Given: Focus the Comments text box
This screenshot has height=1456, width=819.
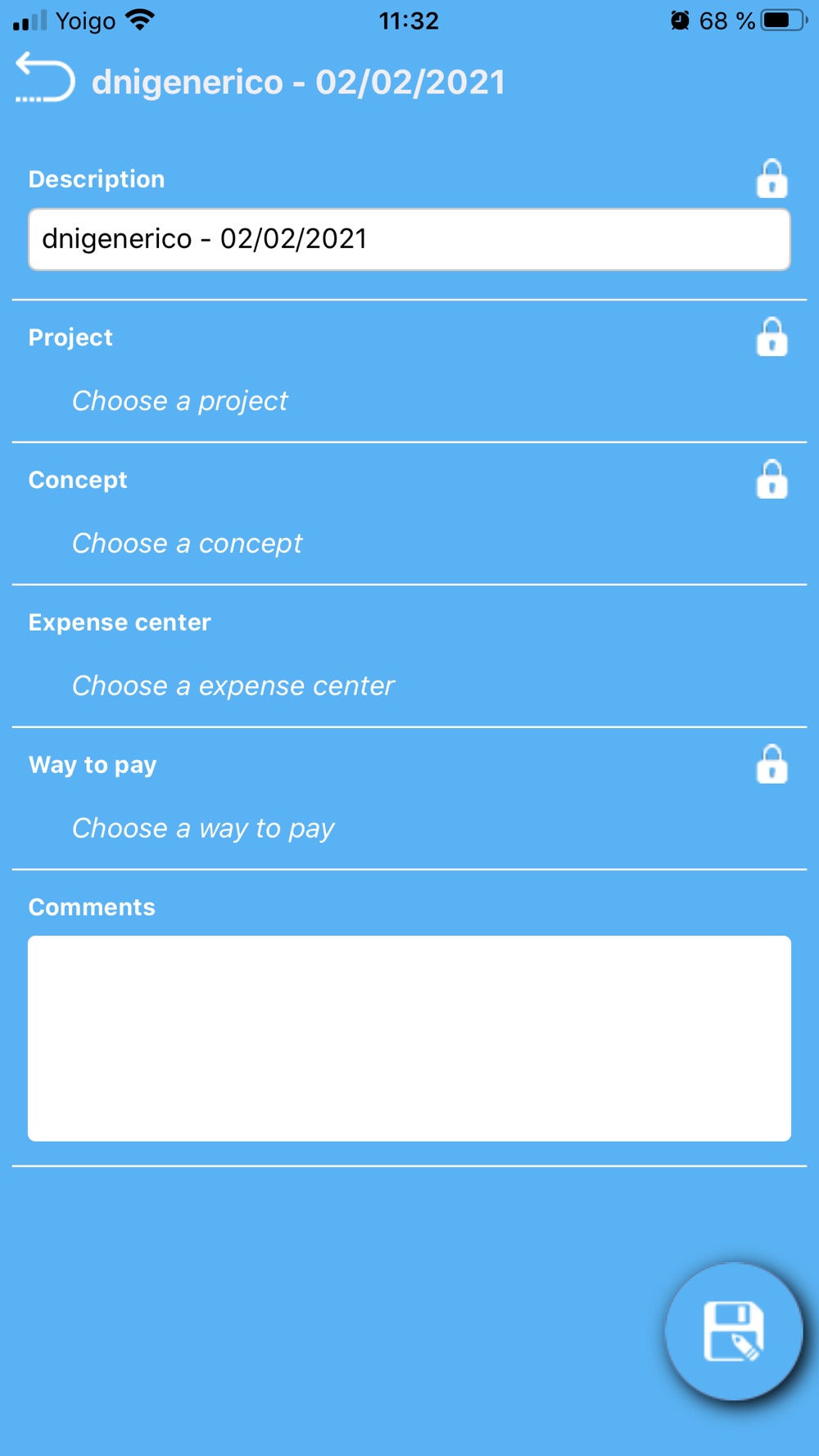Looking at the screenshot, I should (409, 1038).
